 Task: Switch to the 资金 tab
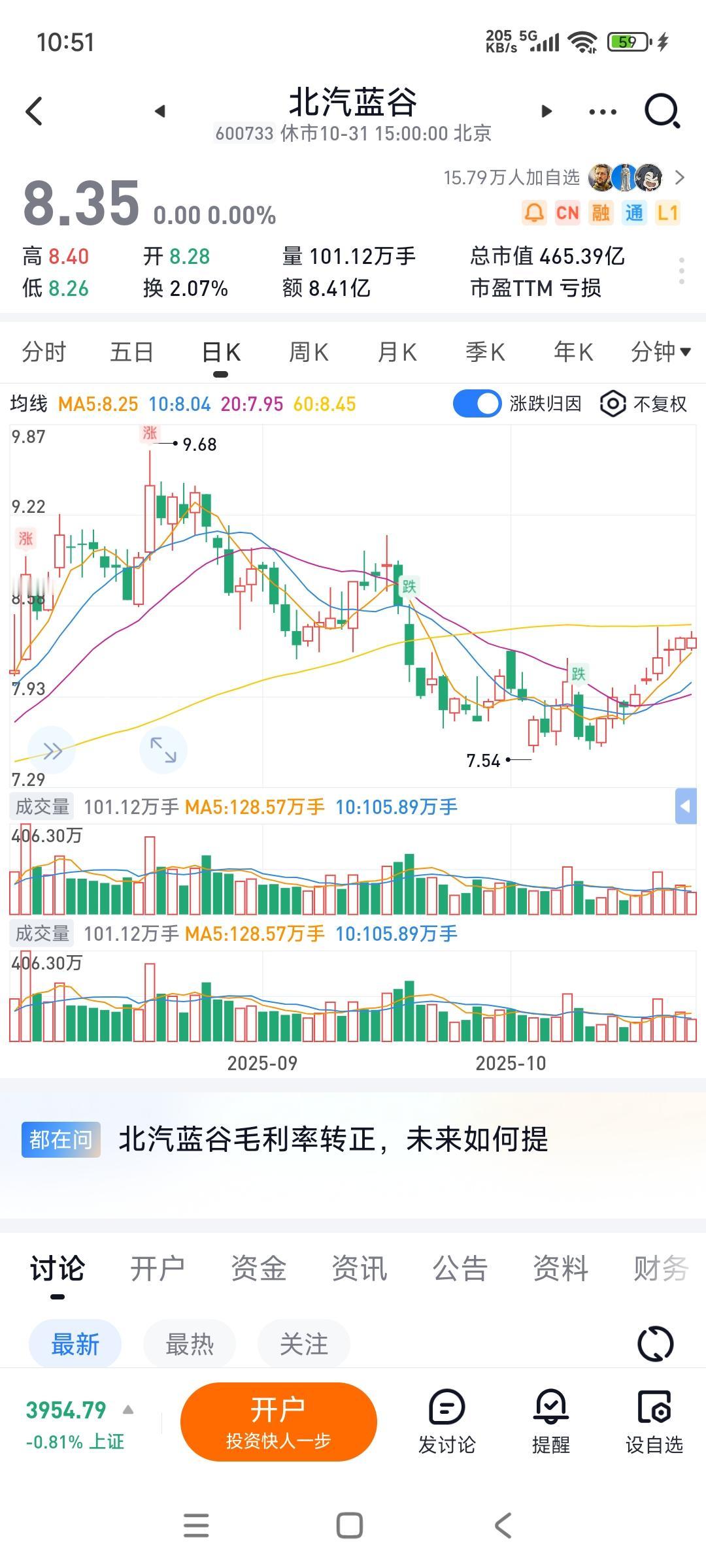pos(258,1269)
